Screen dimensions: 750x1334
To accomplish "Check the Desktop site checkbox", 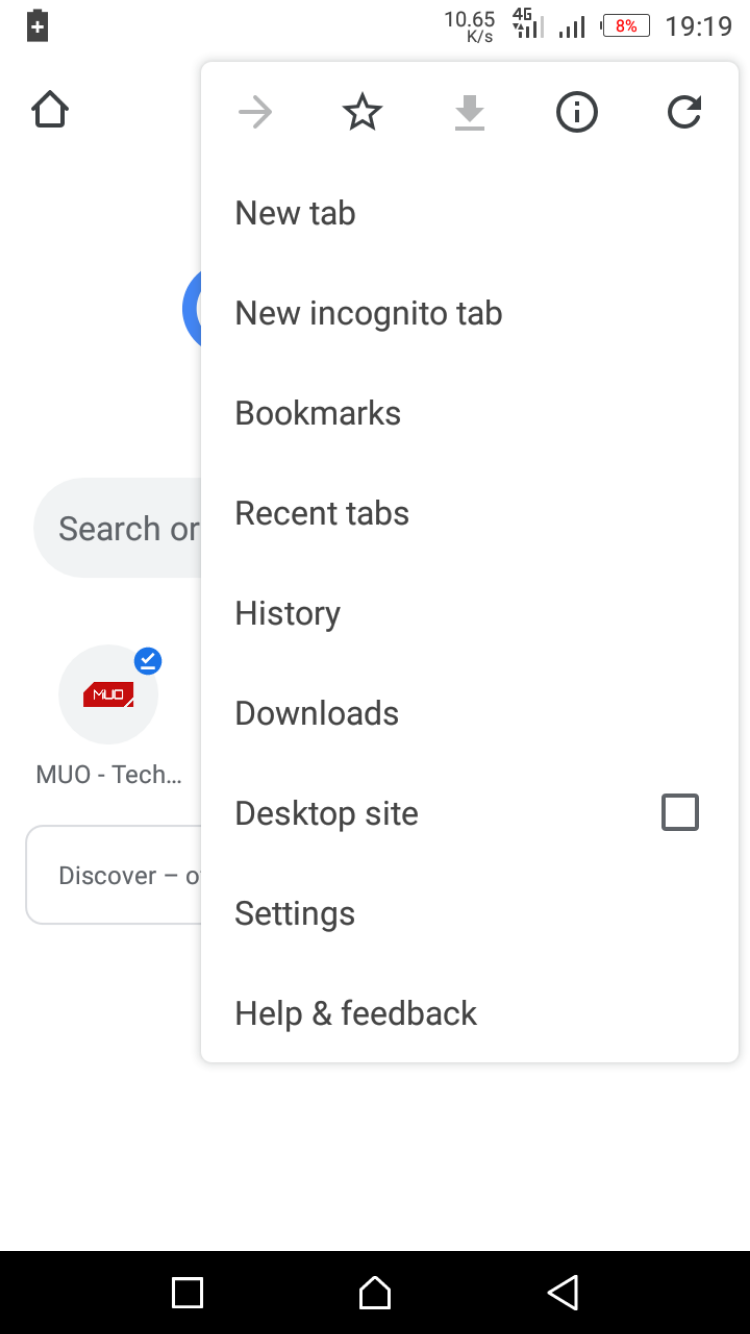I will pyautogui.click(x=680, y=813).
